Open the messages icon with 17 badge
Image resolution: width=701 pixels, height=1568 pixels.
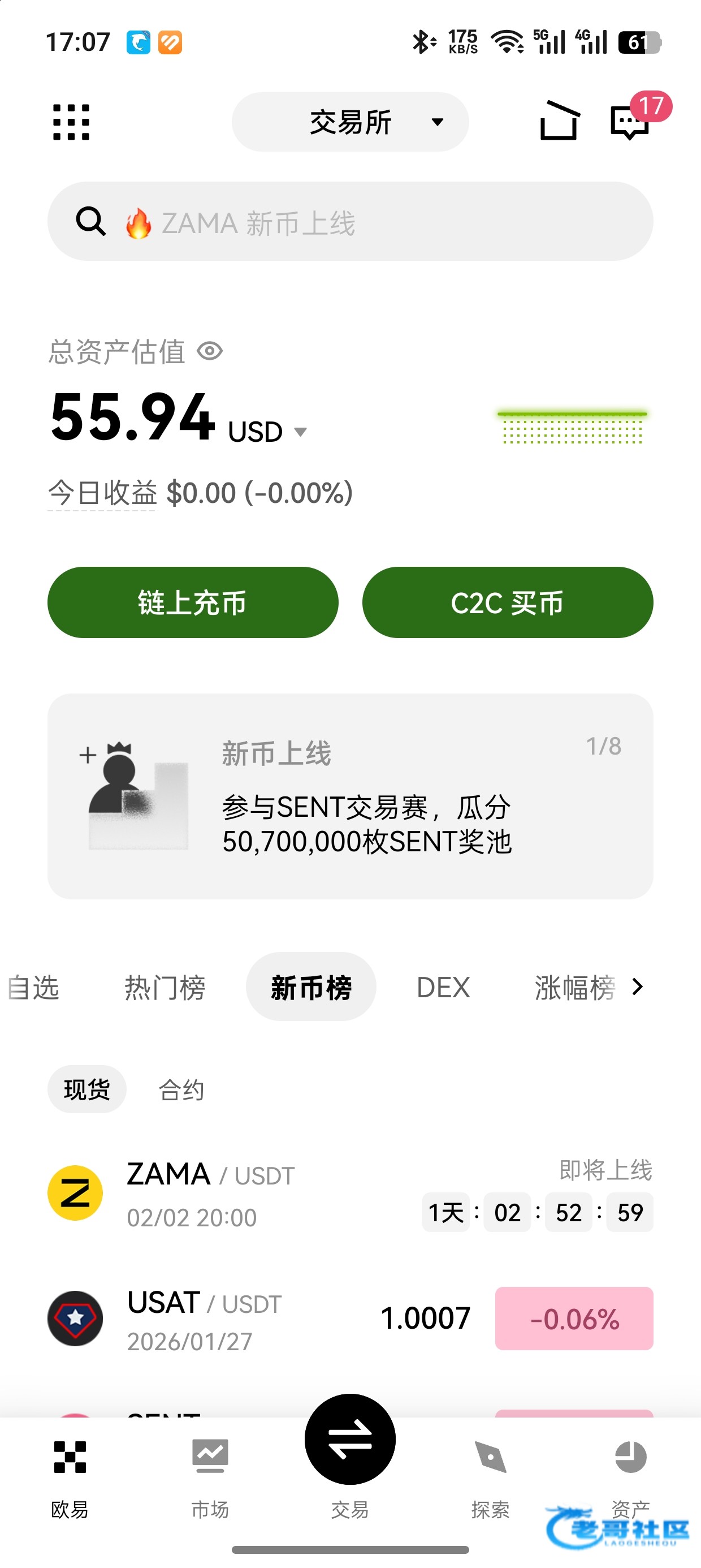click(x=630, y=121)
